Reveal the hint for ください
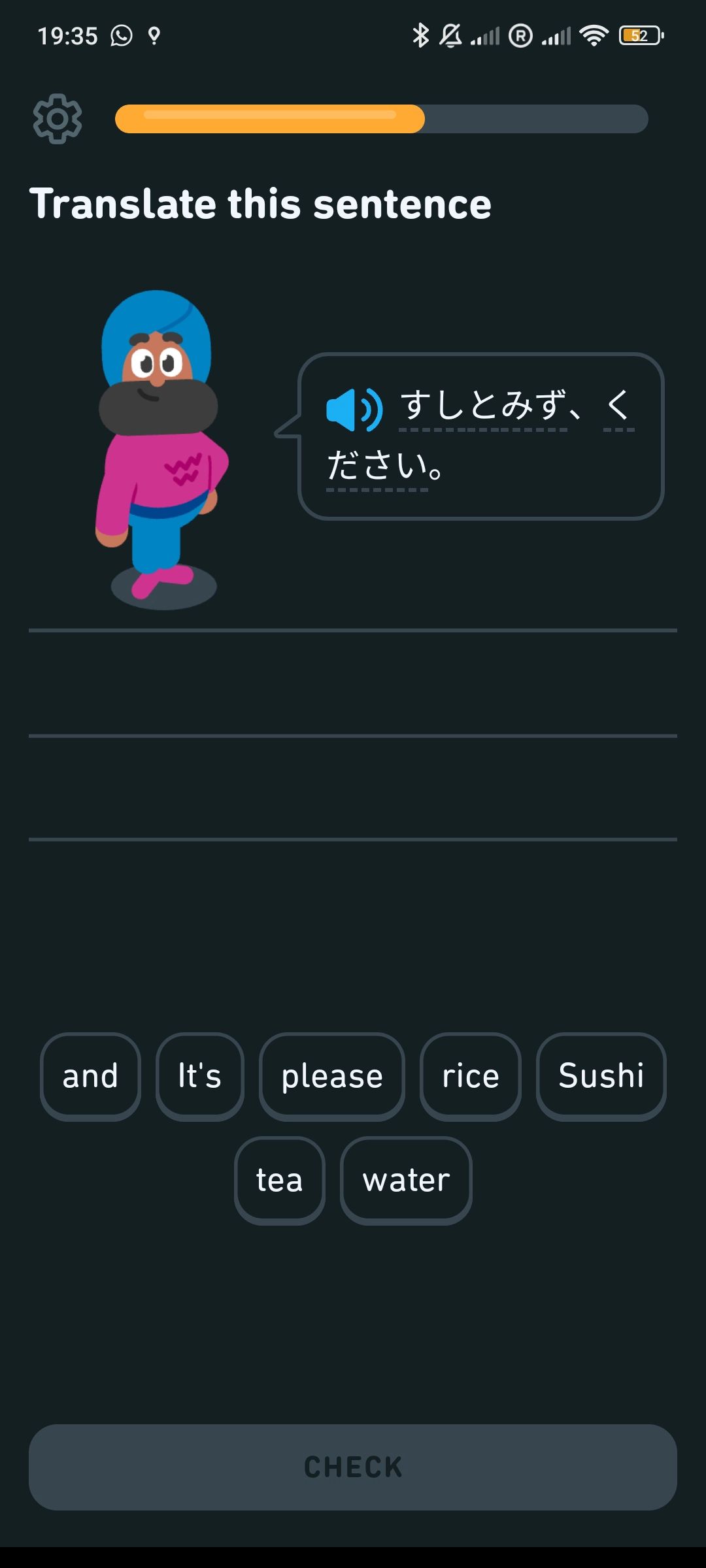Viewport: 706px width, 1568px height. pyautogui.click(x=378, y=465)
